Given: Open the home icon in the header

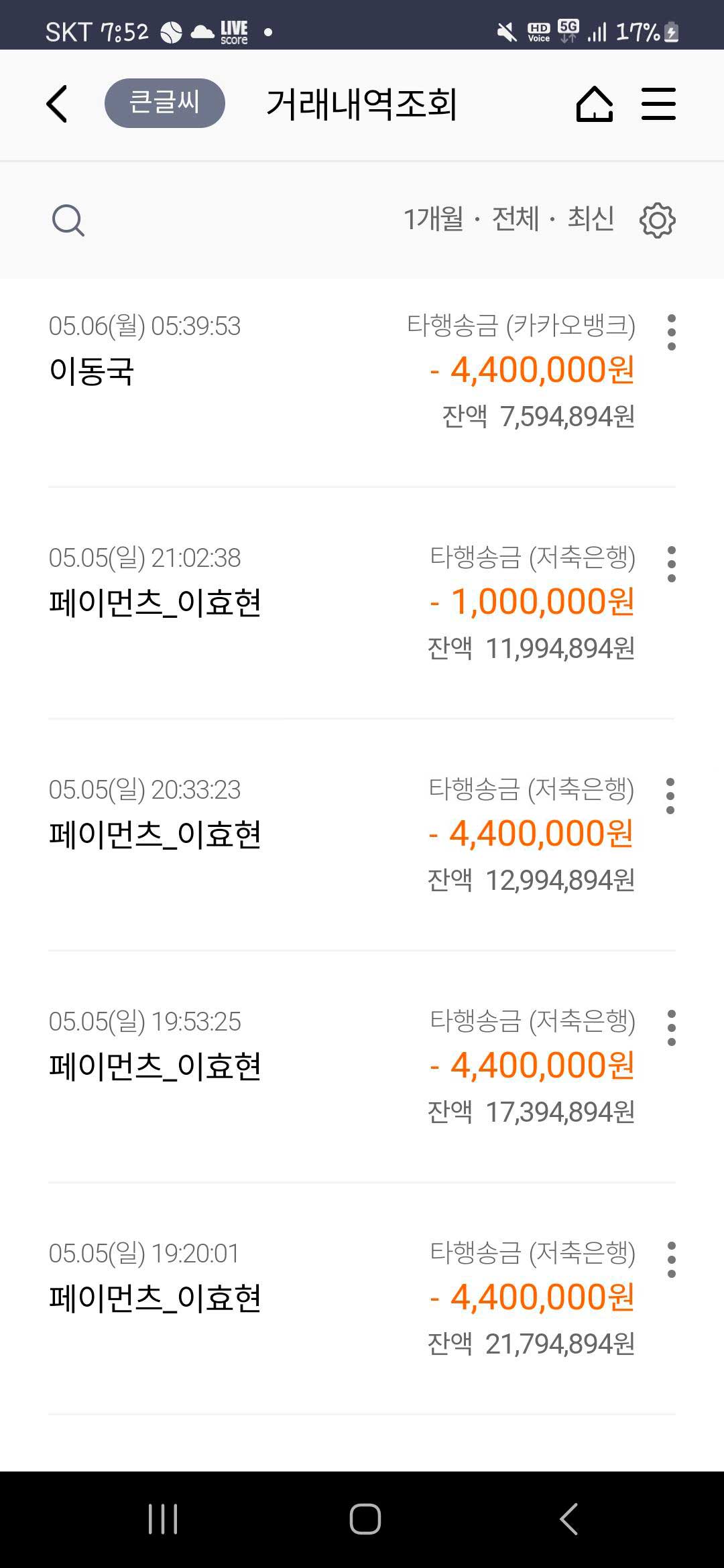Looking at the screenshot, I should [x=595, y=104].
